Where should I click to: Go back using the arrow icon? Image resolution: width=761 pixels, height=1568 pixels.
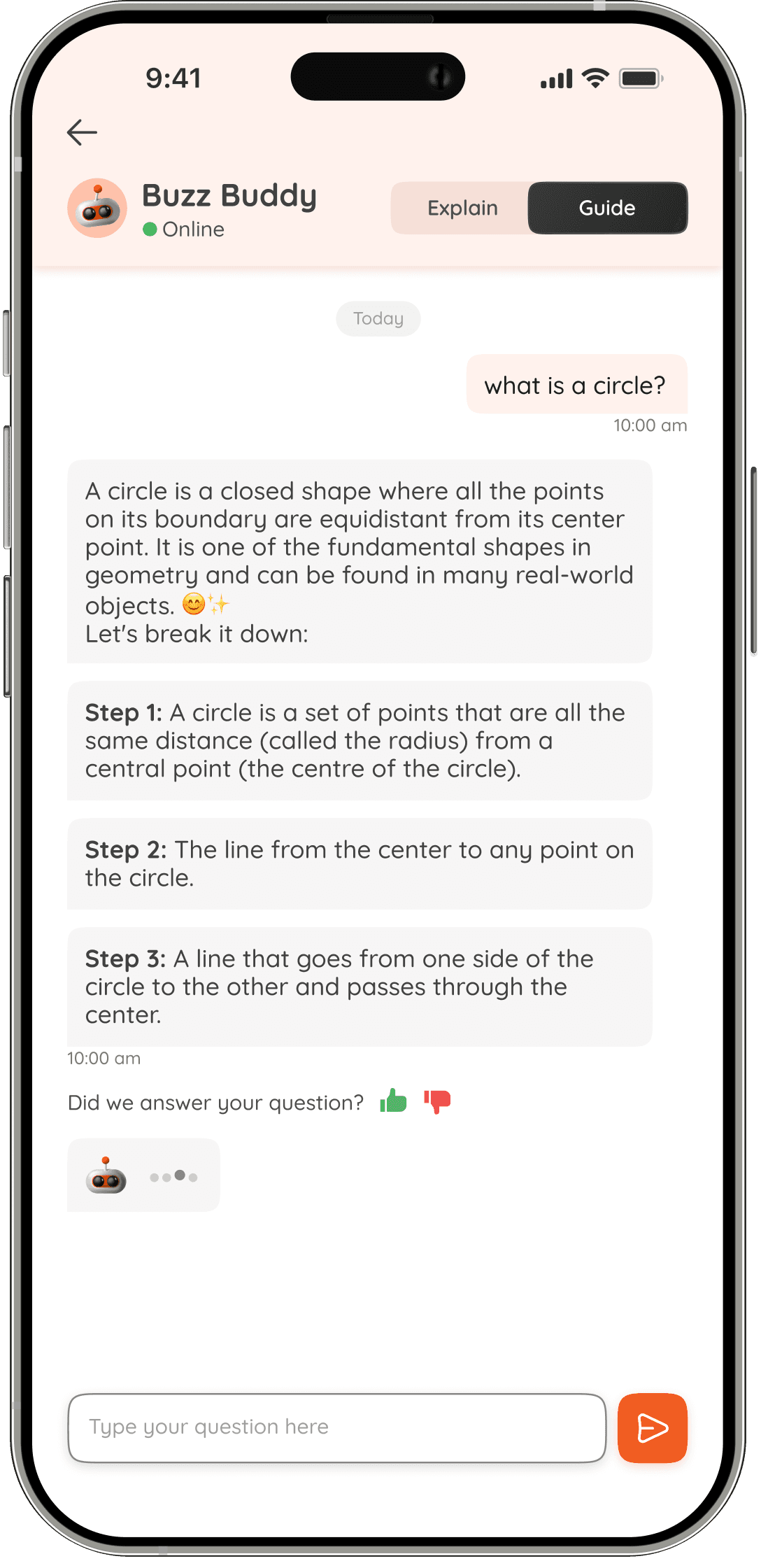82,132
